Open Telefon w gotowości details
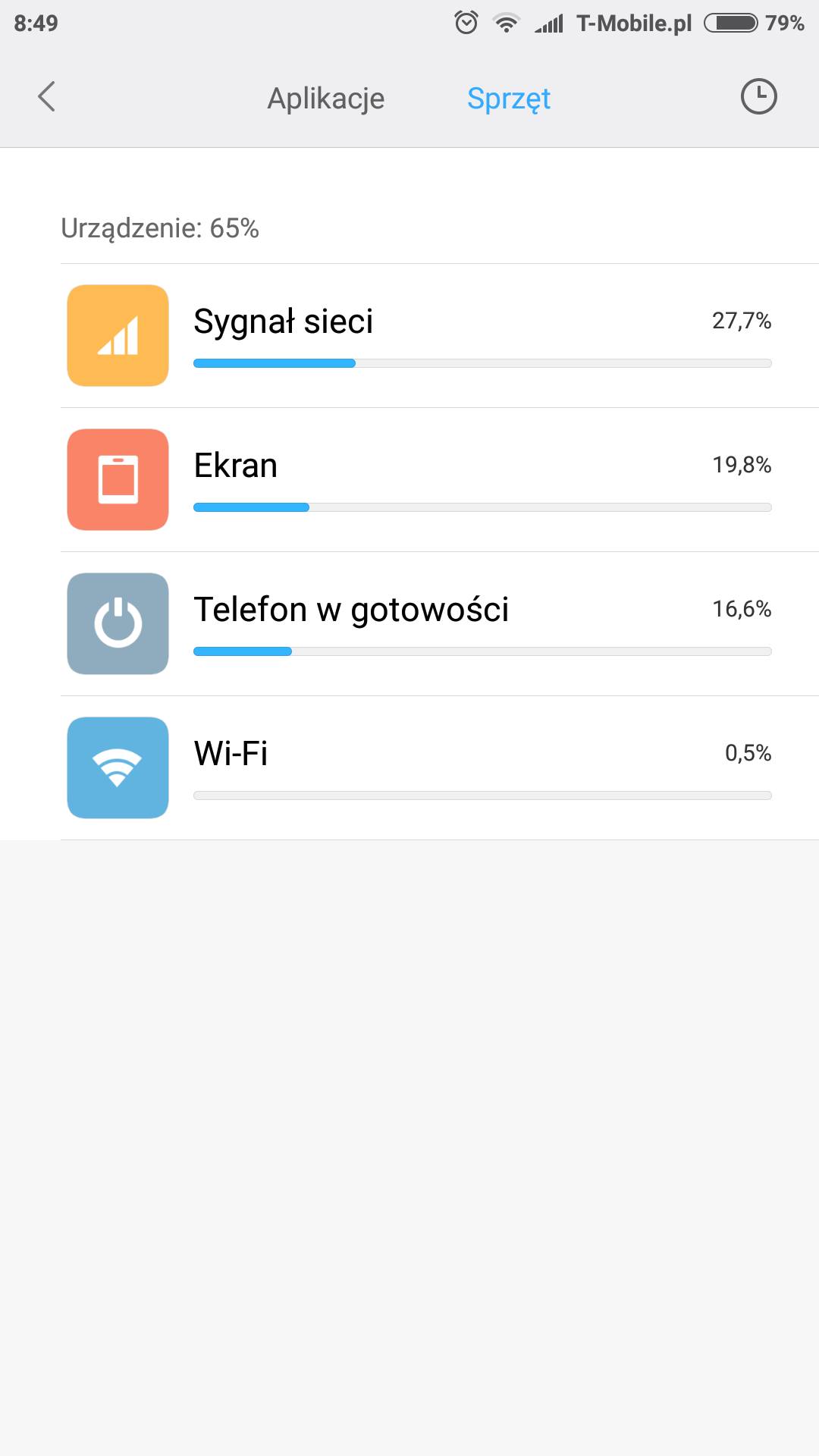This screenshot has width=819, height=1456. point(440,623)
